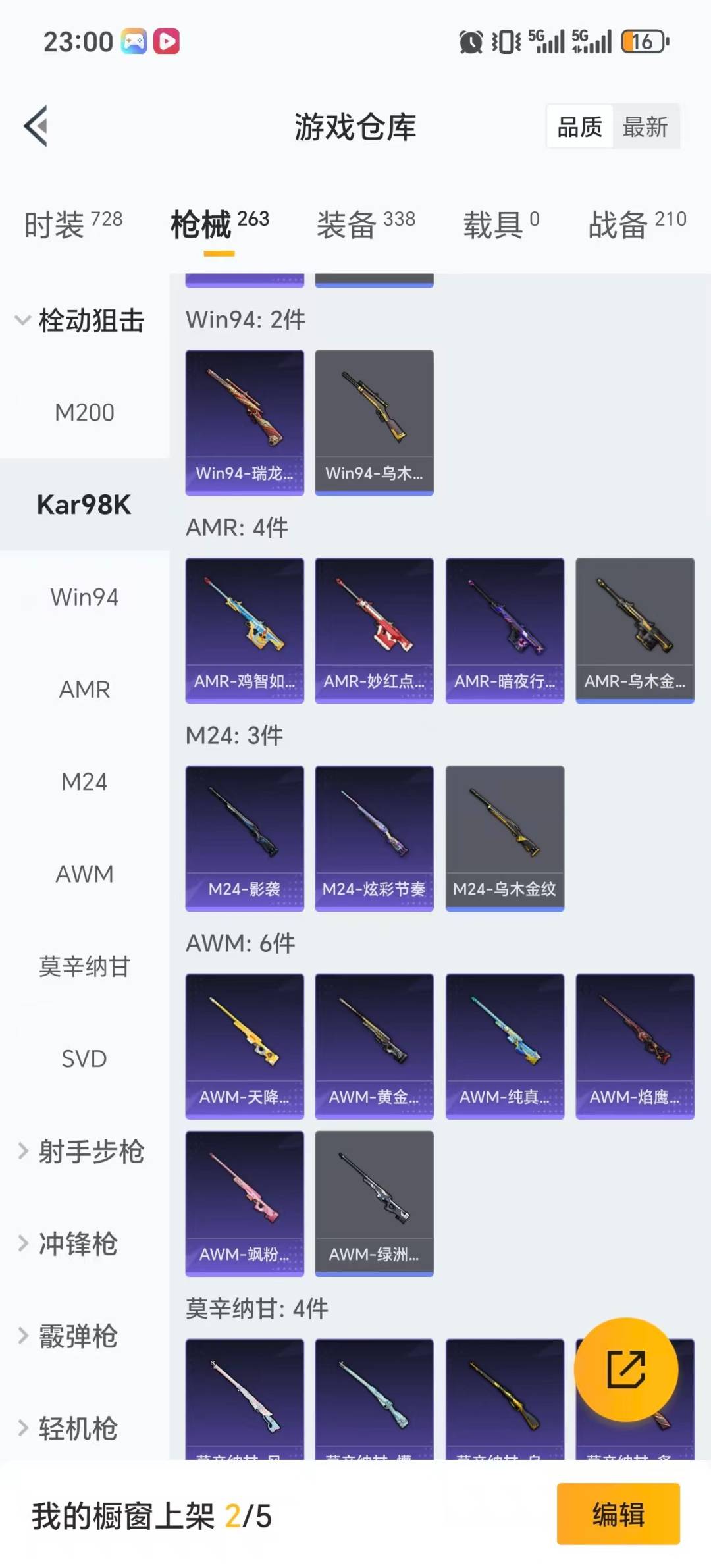The height and width of the screenshot is (1568, 711).
Task: Tap the yellow share floating button
Action: click(x=625, y=1369)
